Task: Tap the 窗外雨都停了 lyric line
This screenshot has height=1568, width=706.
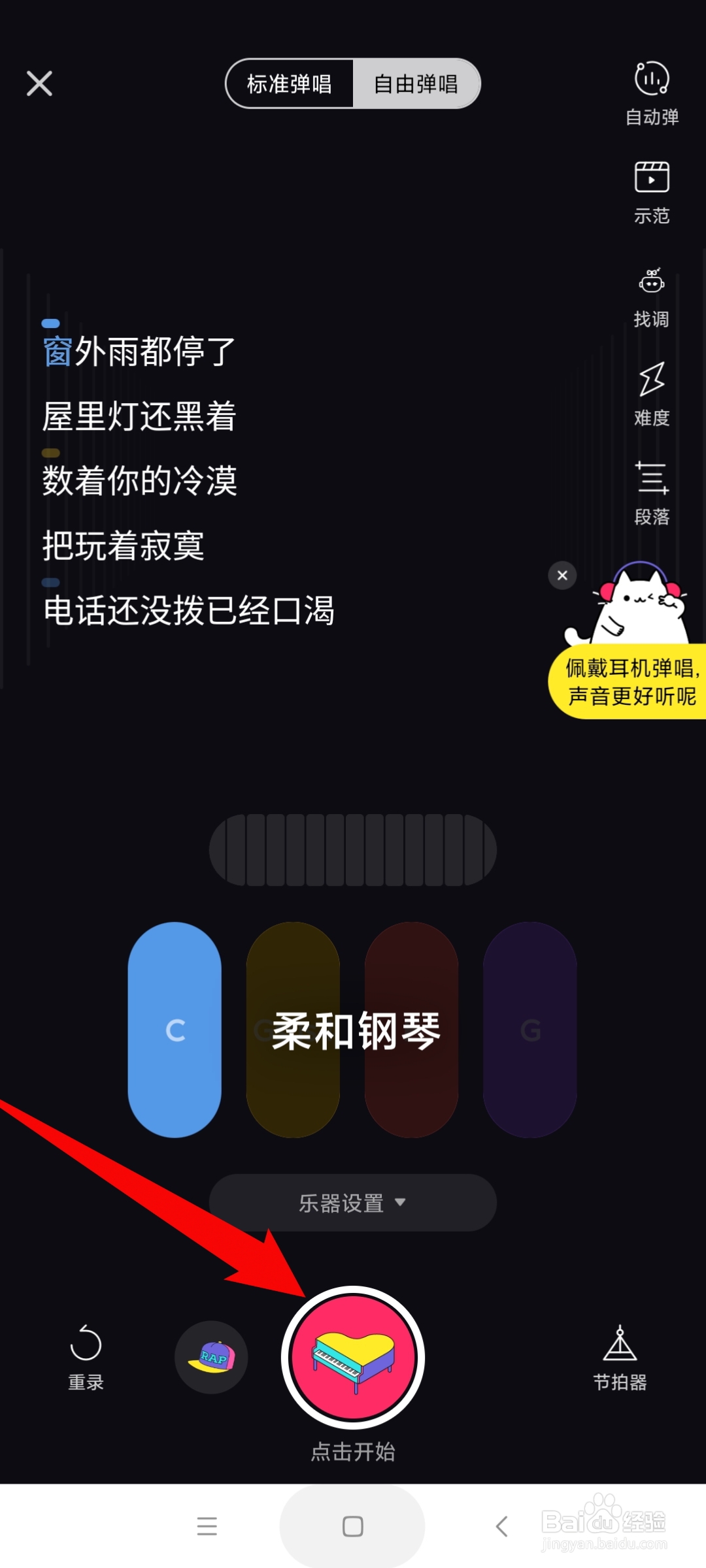Action: (x=135, y=351)
